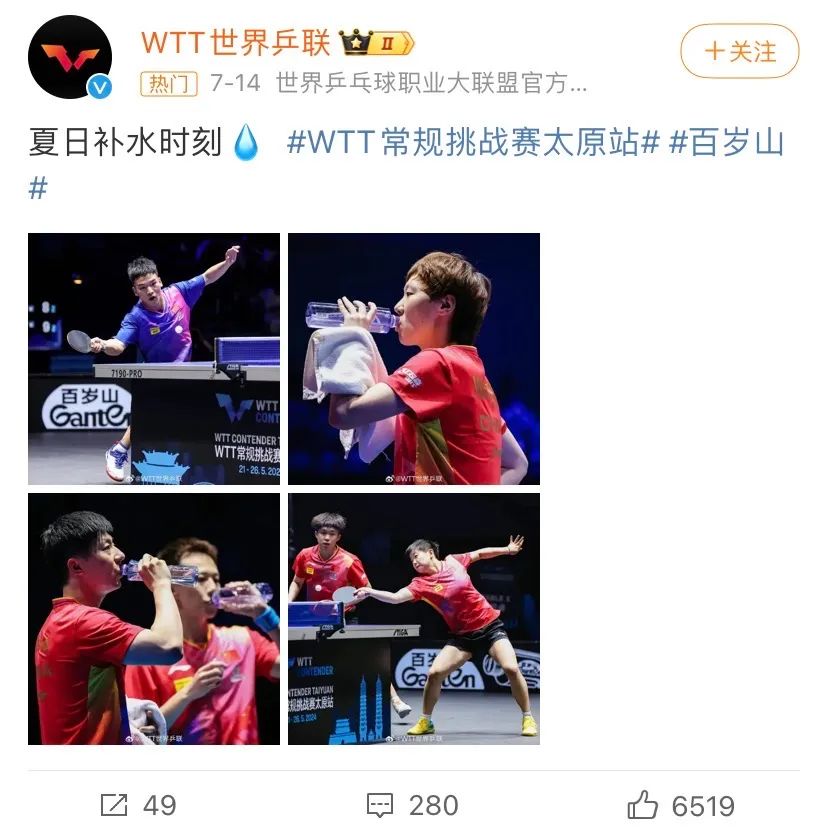This screenshot has height=832, width=828.
Task: Open the #百岁山# hashtag
Action: [726, 142]
